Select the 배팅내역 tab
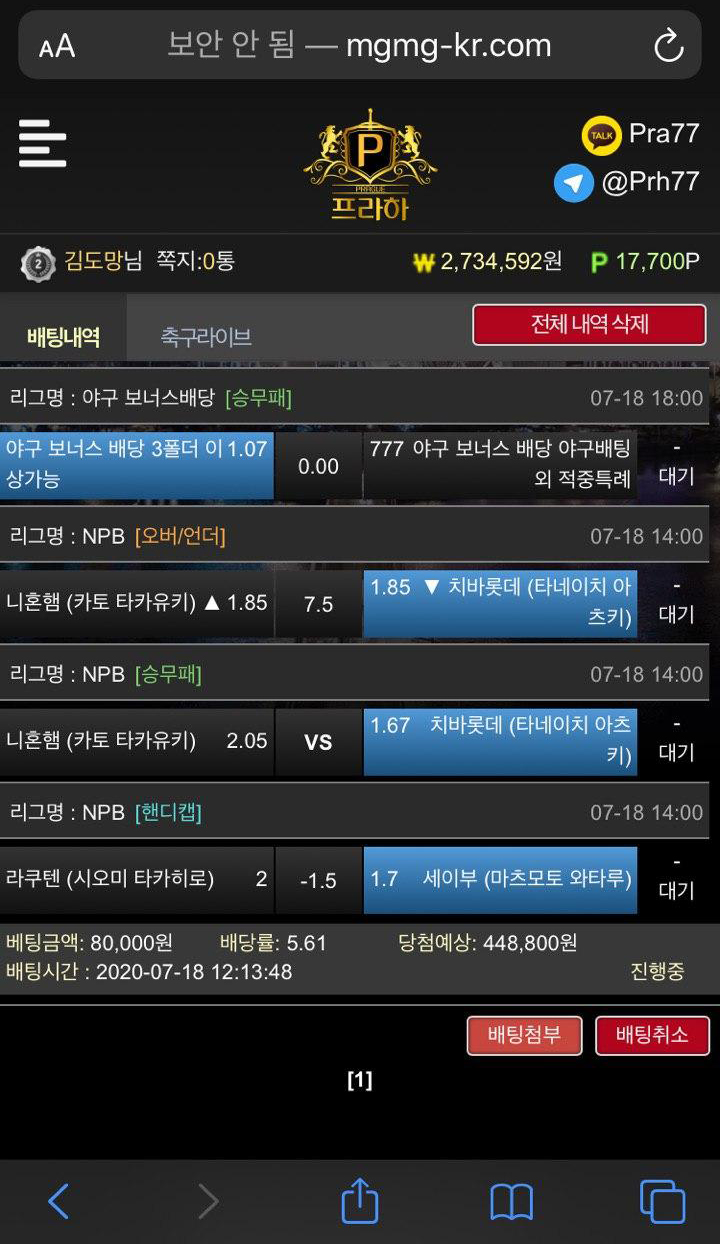Viewport: 720px width, 1244px height. click(63, 337)
